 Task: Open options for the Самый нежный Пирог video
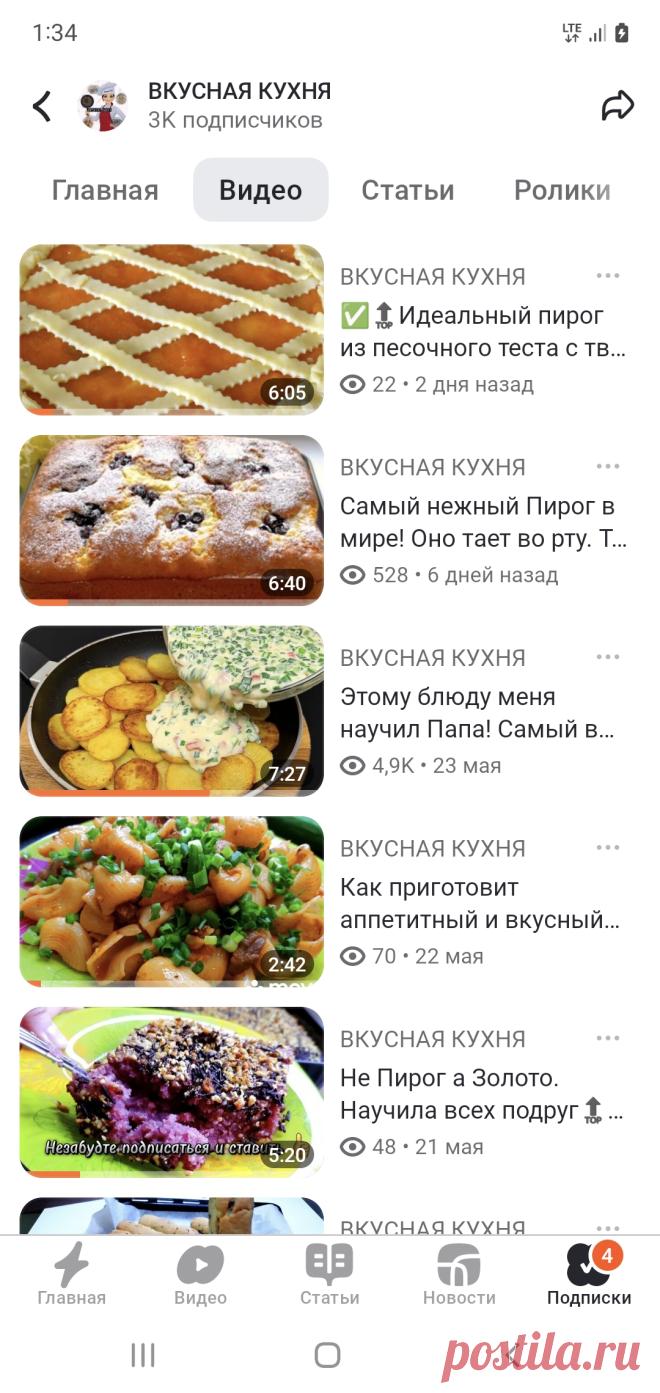tap(608, 466)
